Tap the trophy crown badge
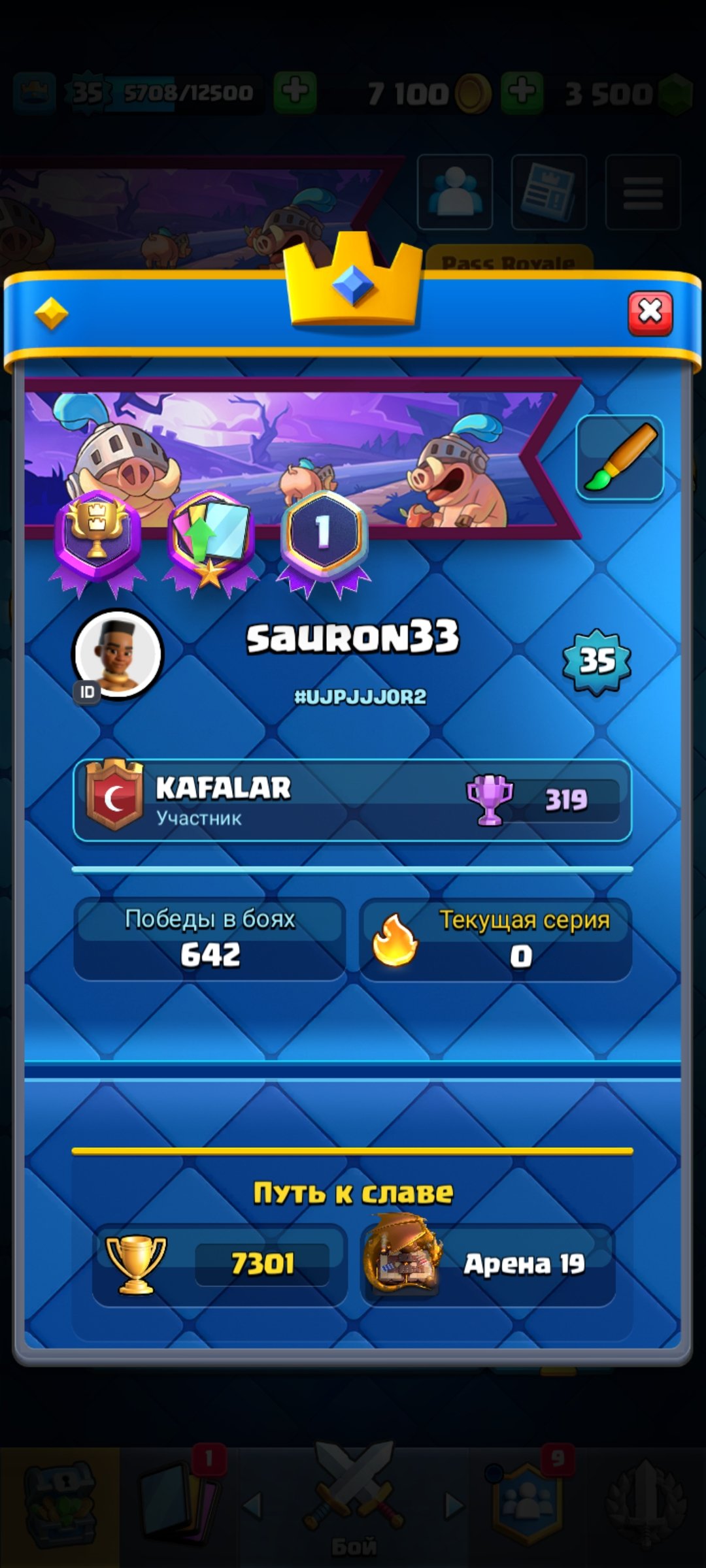Viewport: 706px width, 1568px height. pyautogui.click(x=98, y=537)
